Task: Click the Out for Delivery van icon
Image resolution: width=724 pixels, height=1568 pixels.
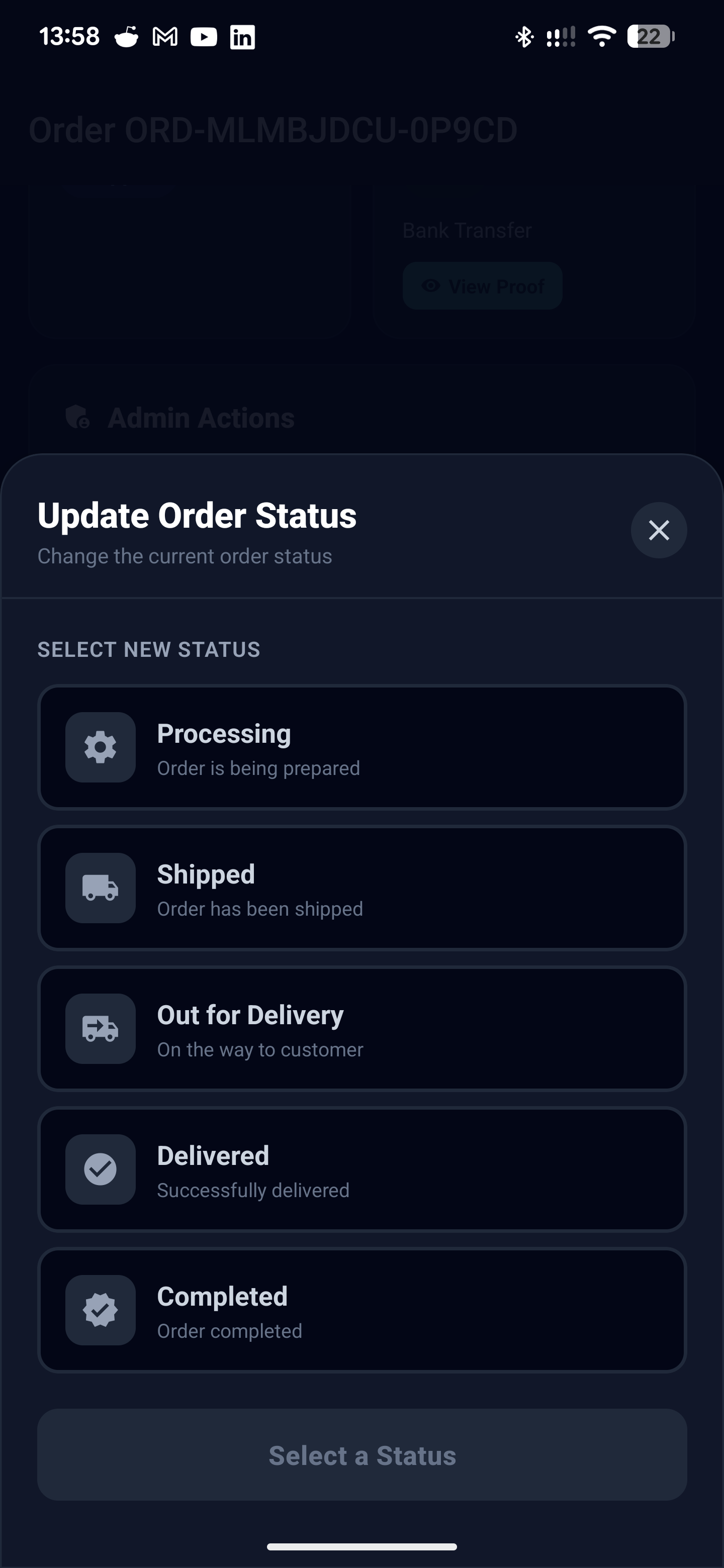Action: [x=100, y=1029]
